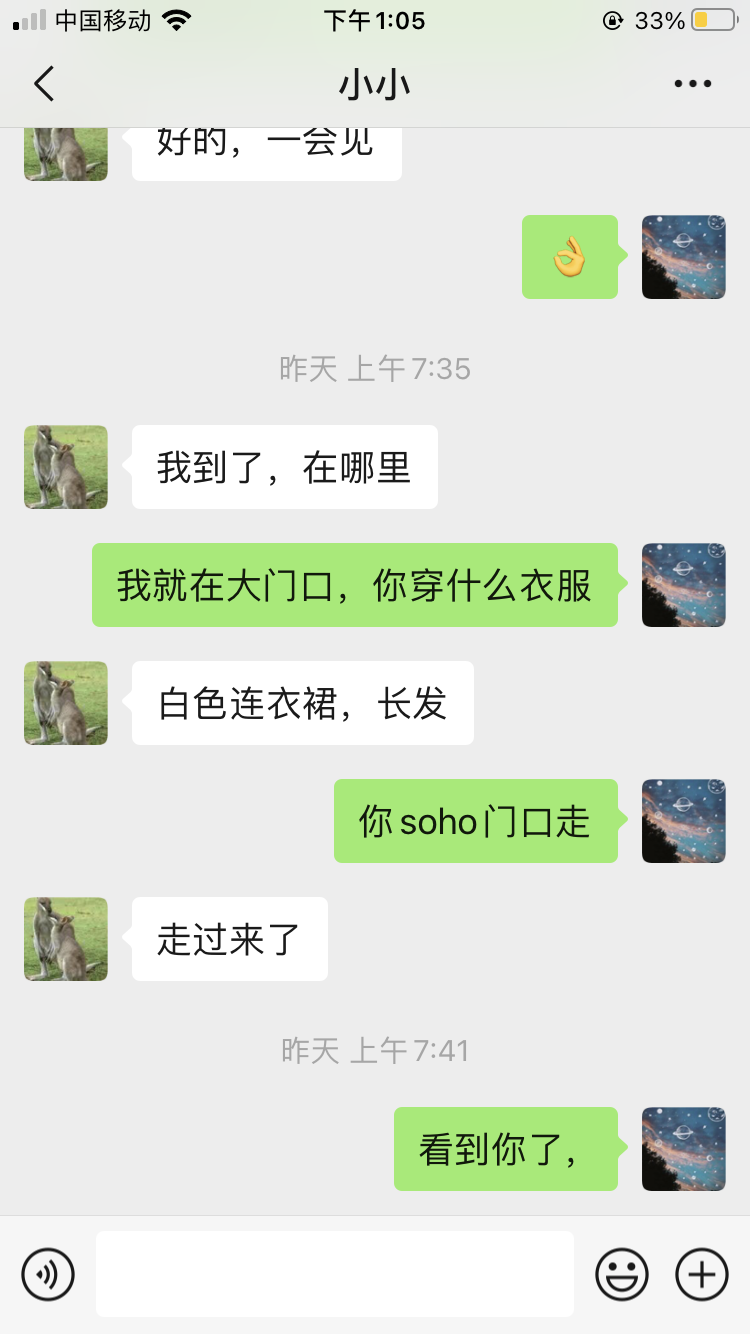This screenshot has width=750, height=1334.
Task: Open my avatar beside 看到你了
Action: click(683, 1149)
